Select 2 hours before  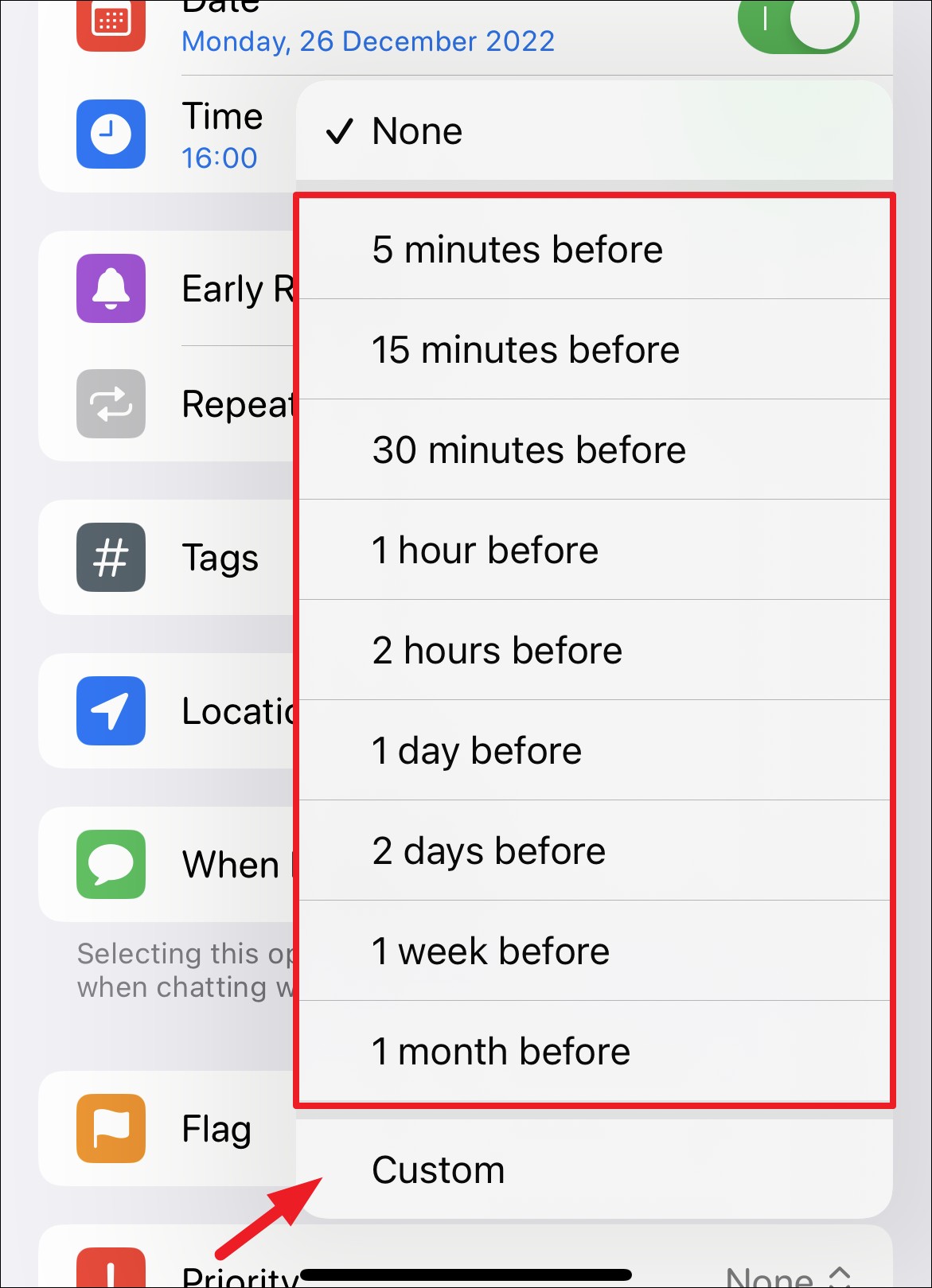pos(593,651)
